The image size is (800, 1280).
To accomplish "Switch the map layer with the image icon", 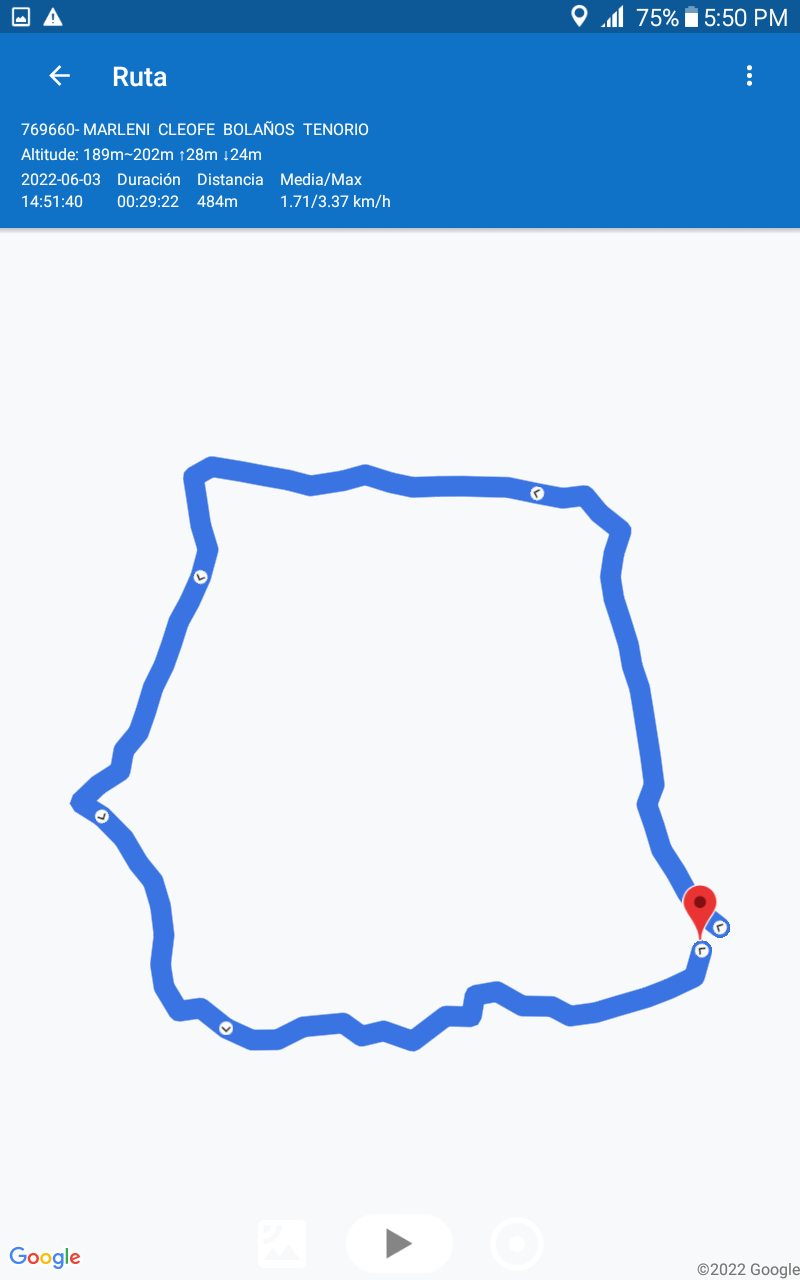I will pyautogui.click(x=282, y=1243).
